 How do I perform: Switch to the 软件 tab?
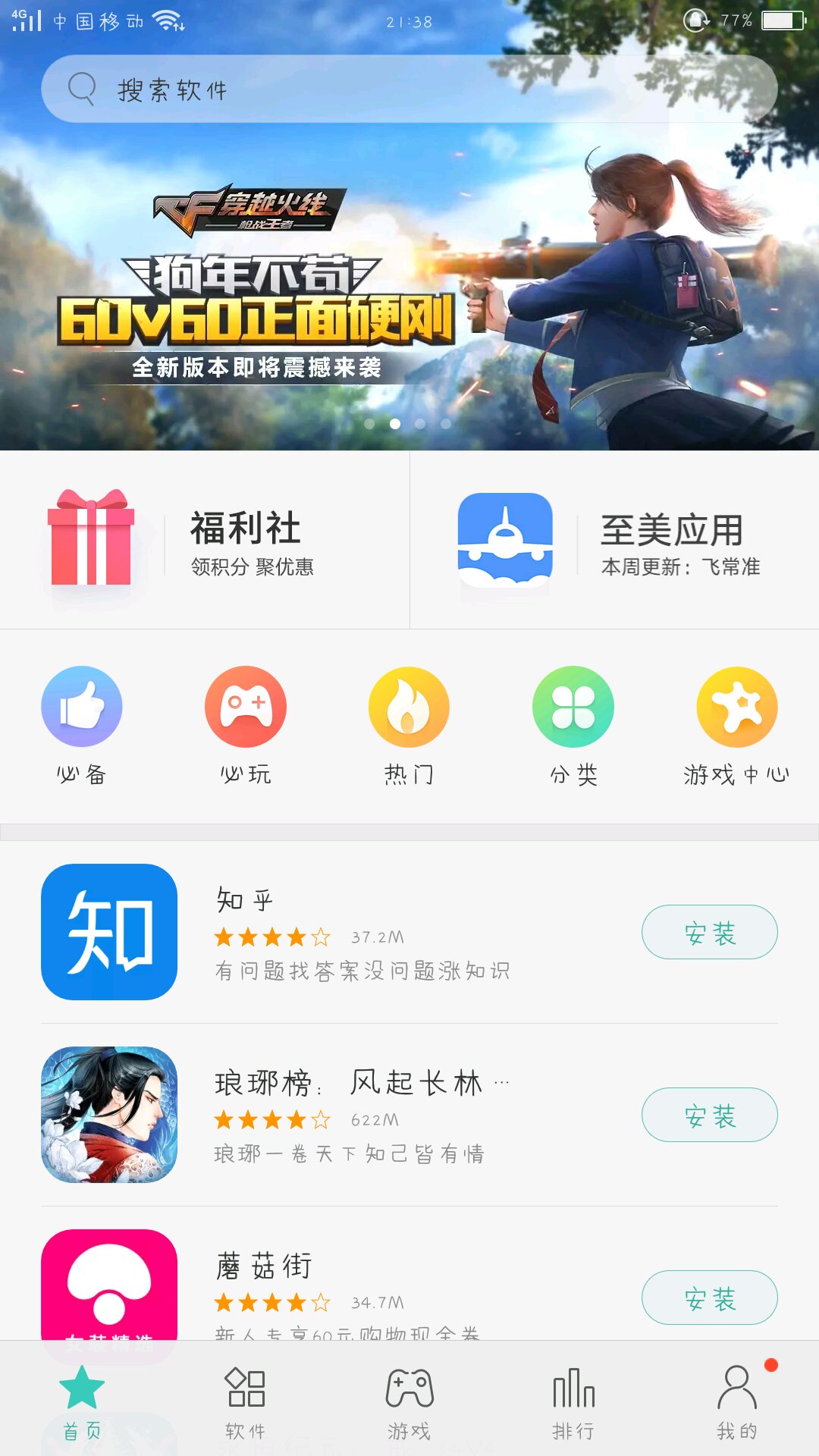click(x=246, y=1403)
